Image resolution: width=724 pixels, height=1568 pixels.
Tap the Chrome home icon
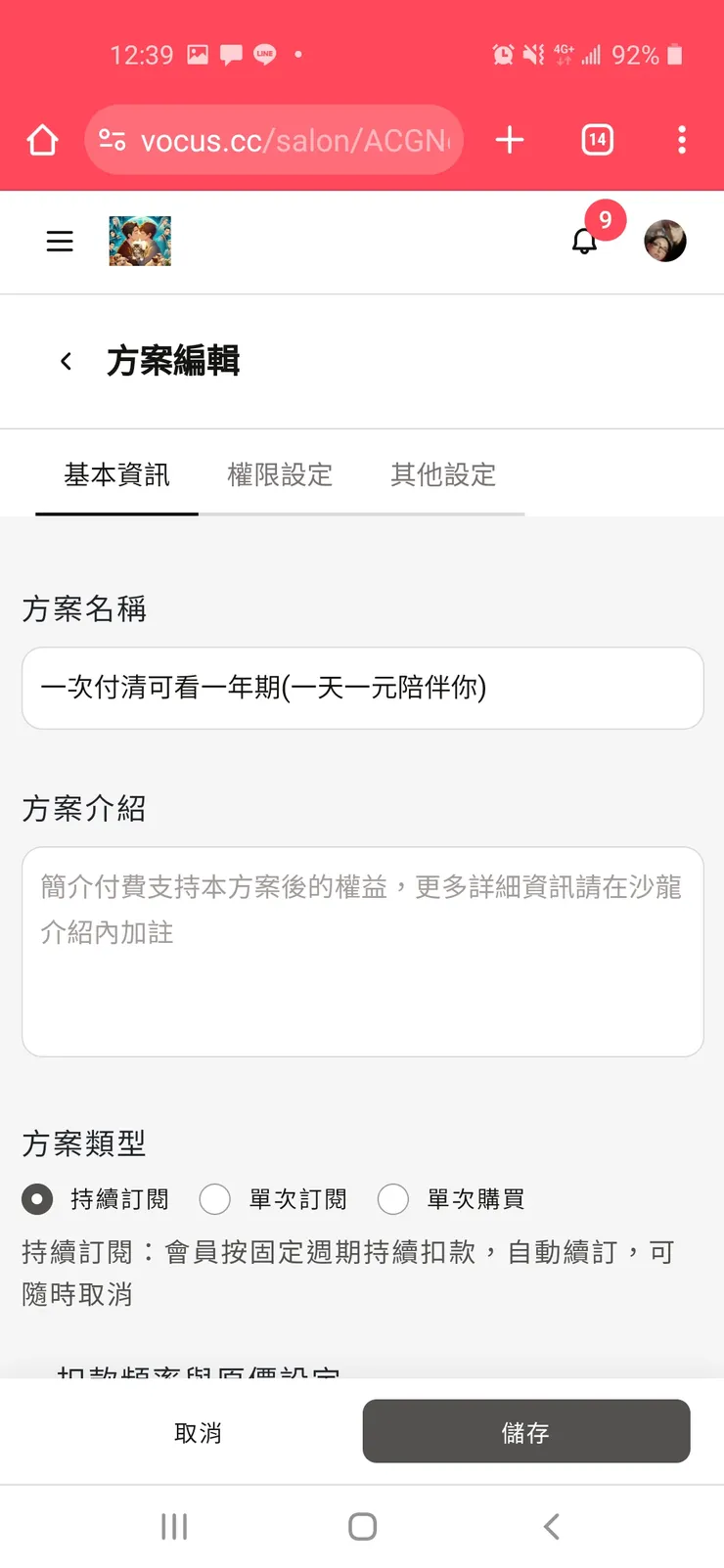(x=42, y=140)
